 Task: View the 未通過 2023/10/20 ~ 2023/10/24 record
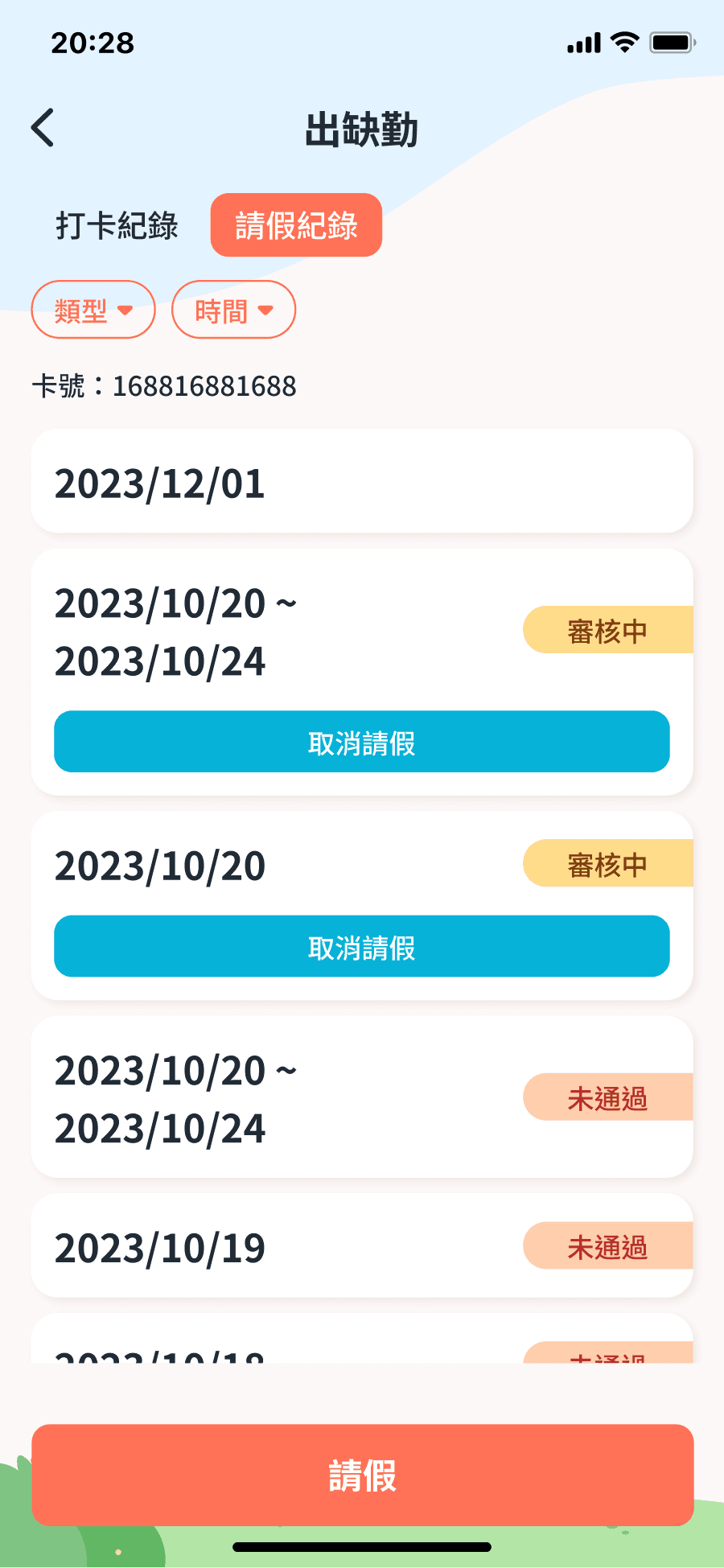(x=362, y=1097)
